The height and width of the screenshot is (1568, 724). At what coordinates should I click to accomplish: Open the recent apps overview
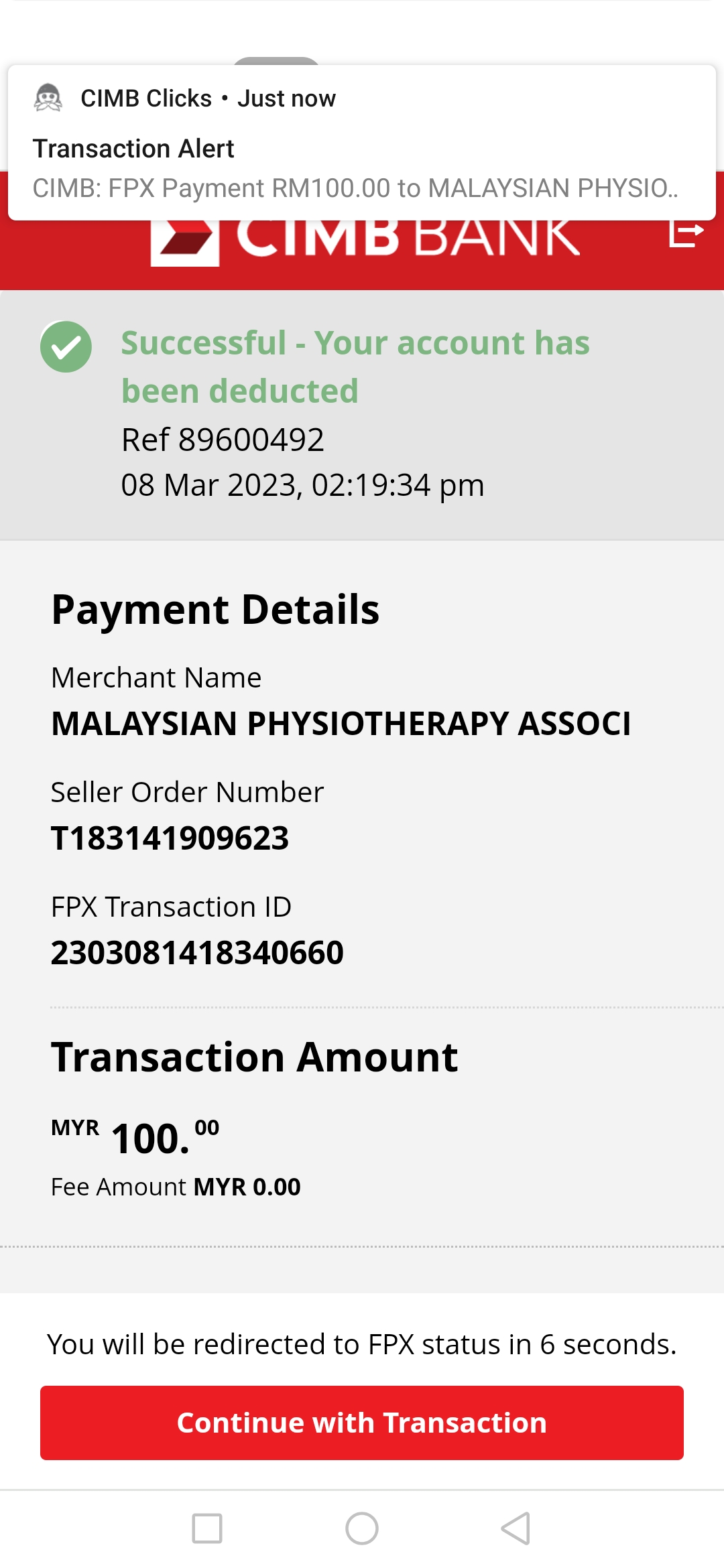(x=207, y=1528)
